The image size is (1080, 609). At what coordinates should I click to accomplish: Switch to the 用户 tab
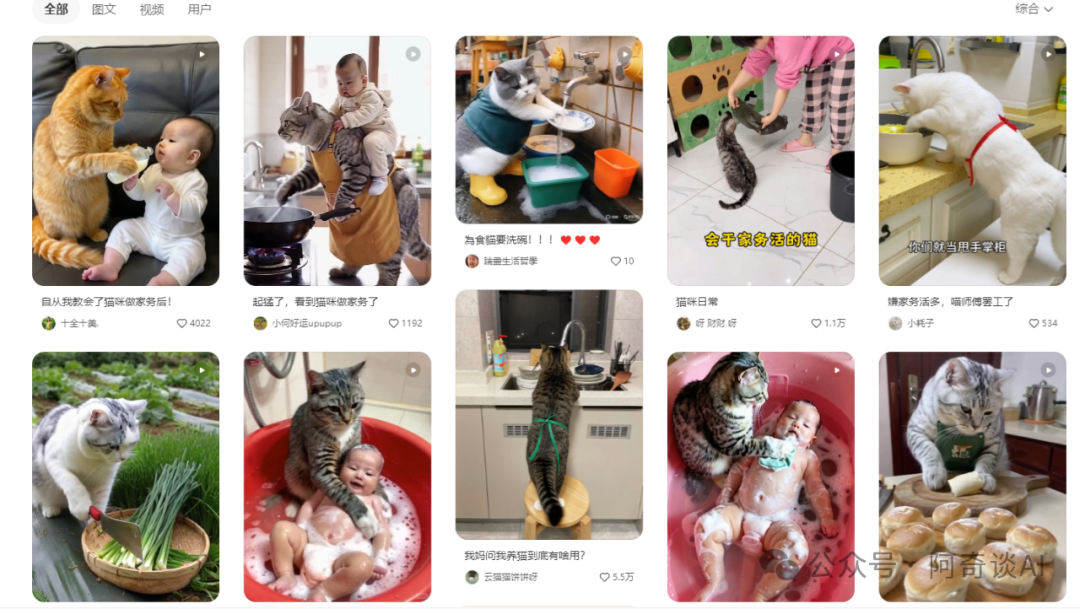(200, 9)
